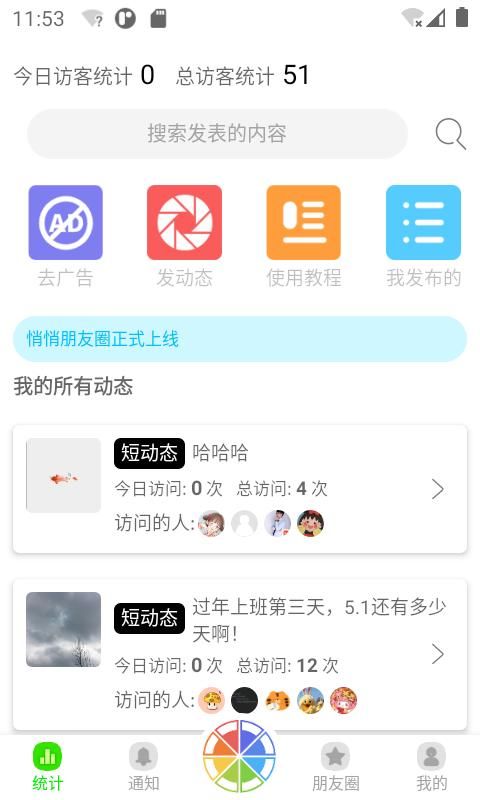Viewport: 480px width, 800px height.
Task: Open the 哈哈哈 short post card
Action: pyautogui.click(x=240, y=489)
